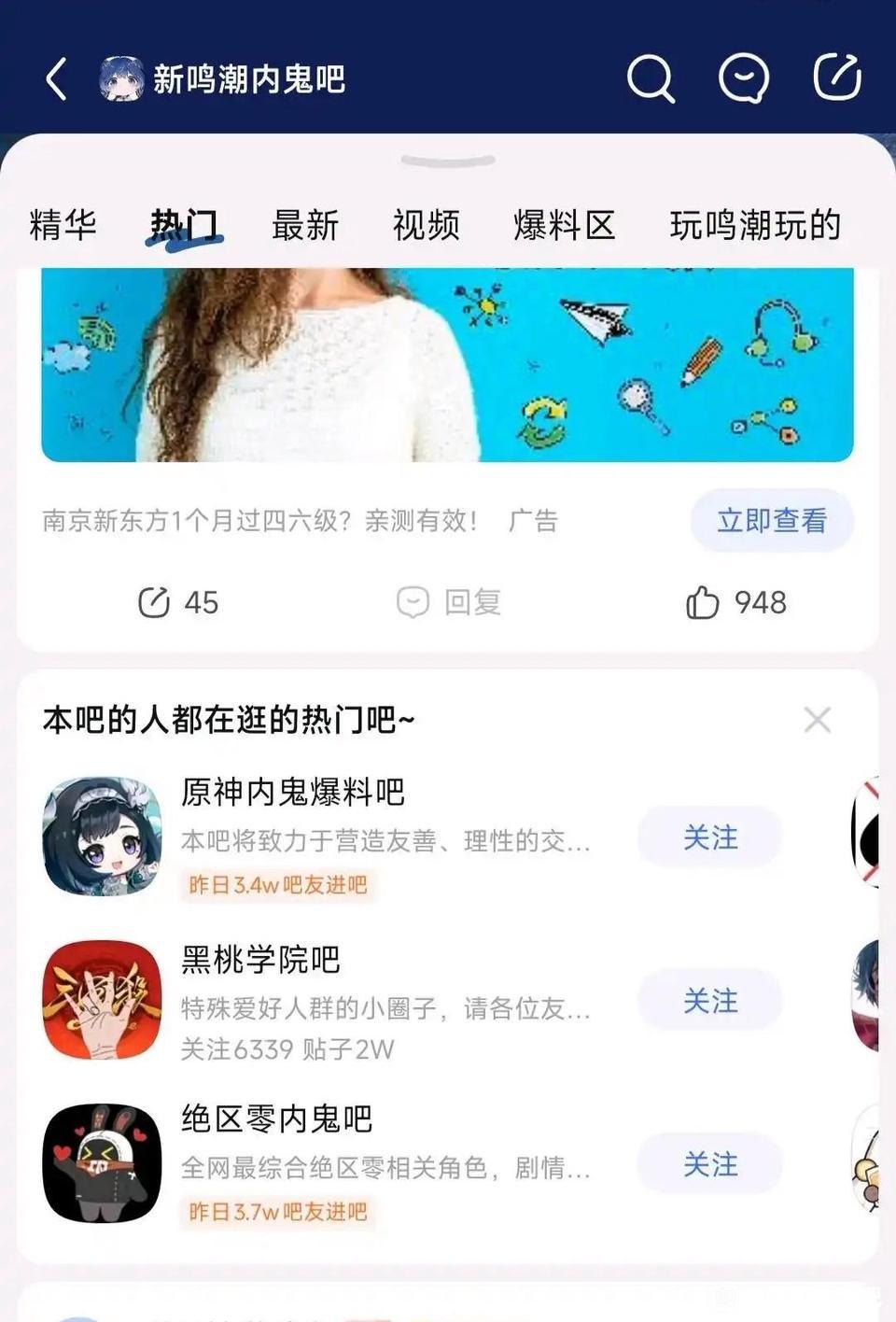Tap the 立即查看 button on the ad
The width and height of the screenshot is (896, 1322).
coord(772,520)
